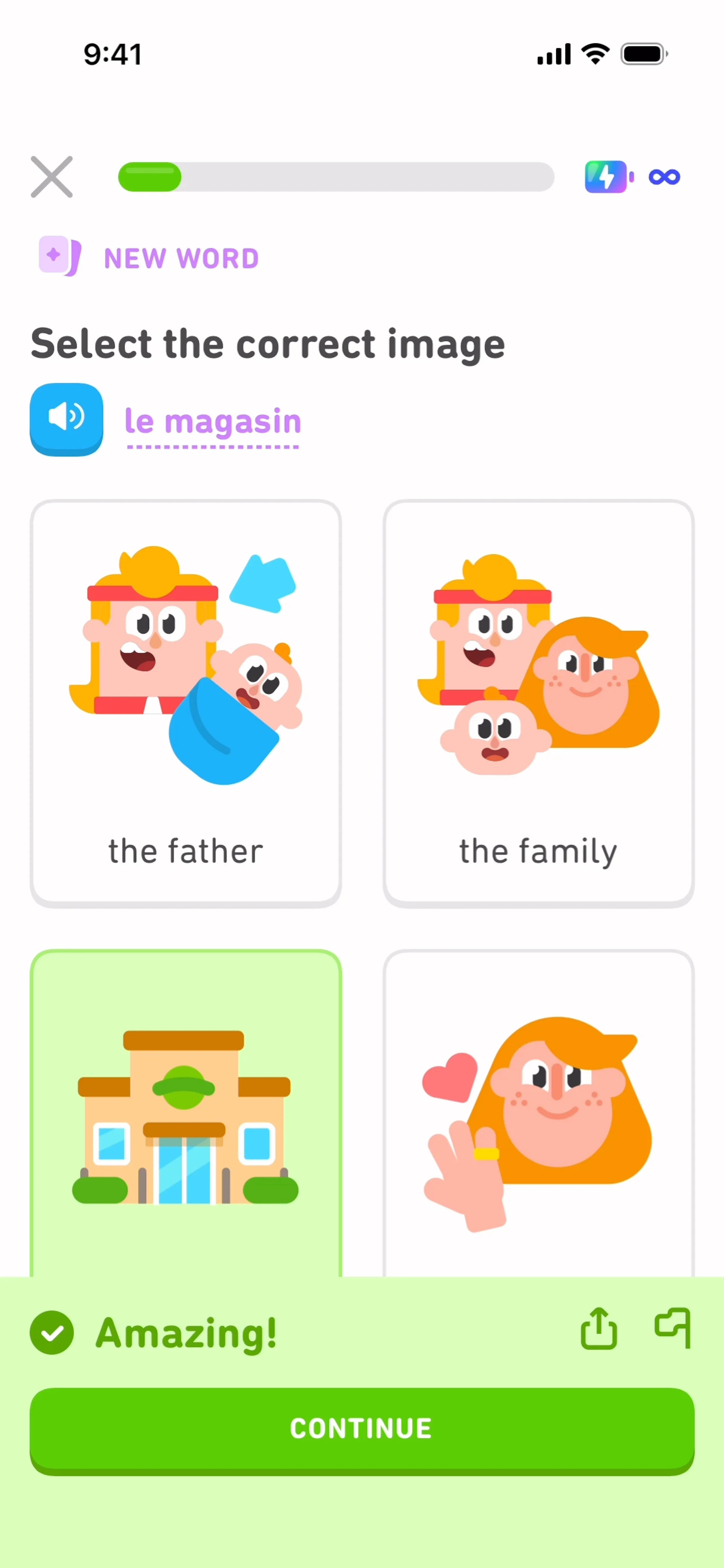Tap the underlined word le magasin

[x=213, y=421]
